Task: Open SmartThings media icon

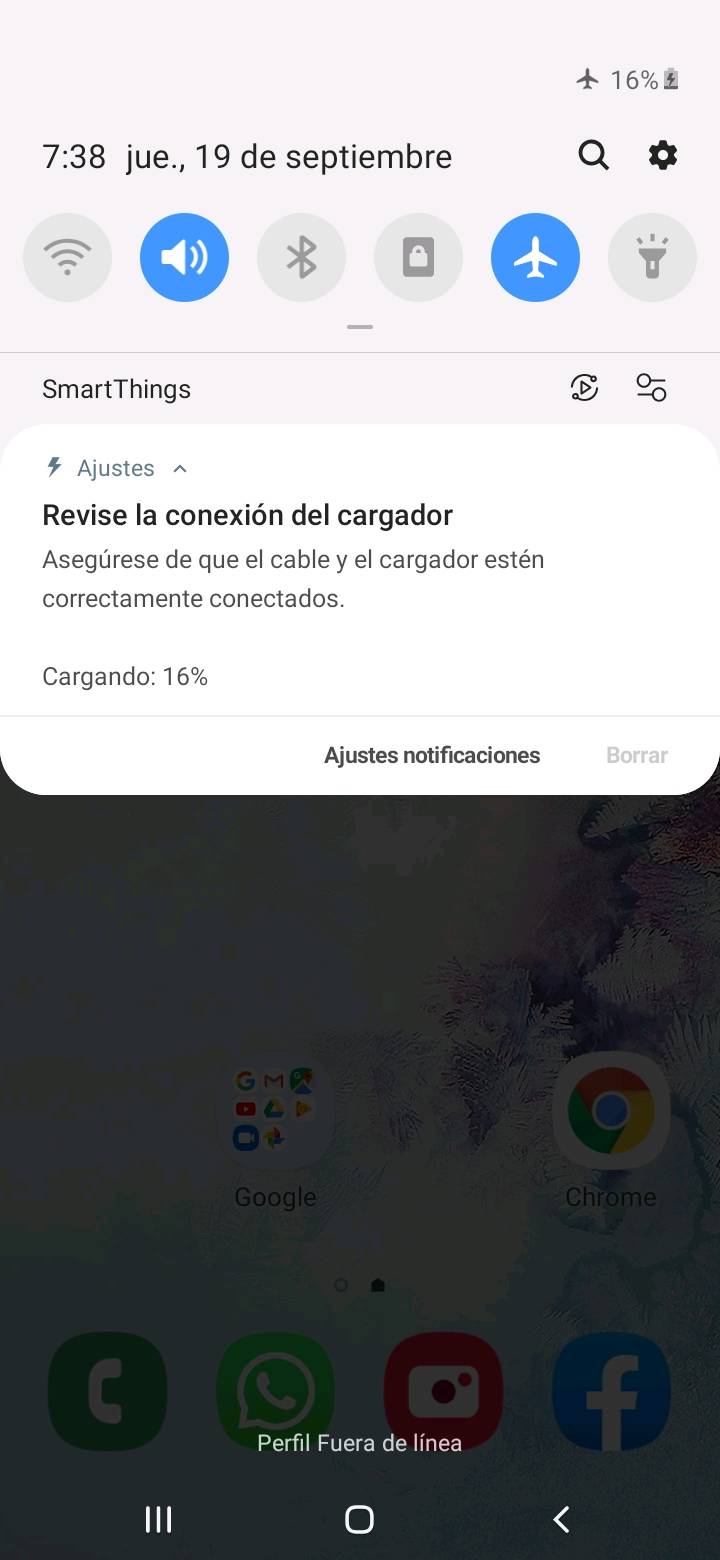Action: [584, 388]
